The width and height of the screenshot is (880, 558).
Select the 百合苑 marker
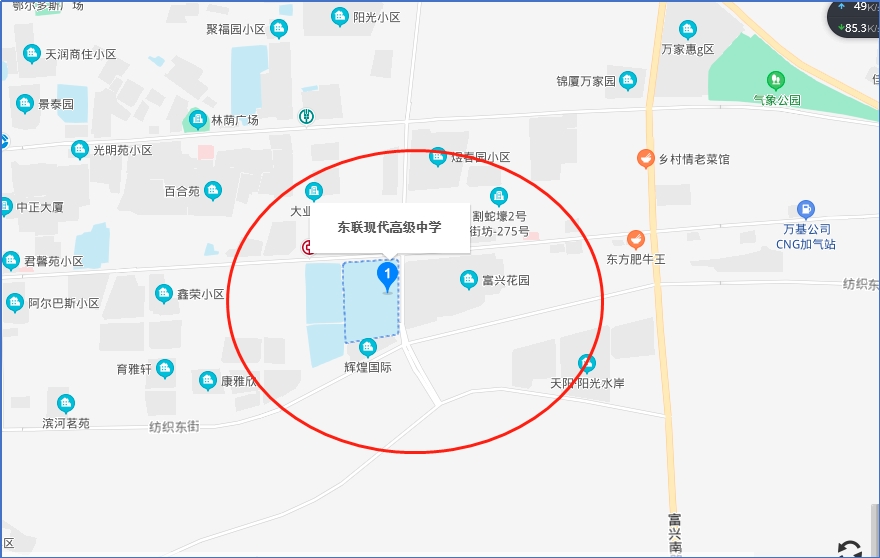tap(213, 190)
